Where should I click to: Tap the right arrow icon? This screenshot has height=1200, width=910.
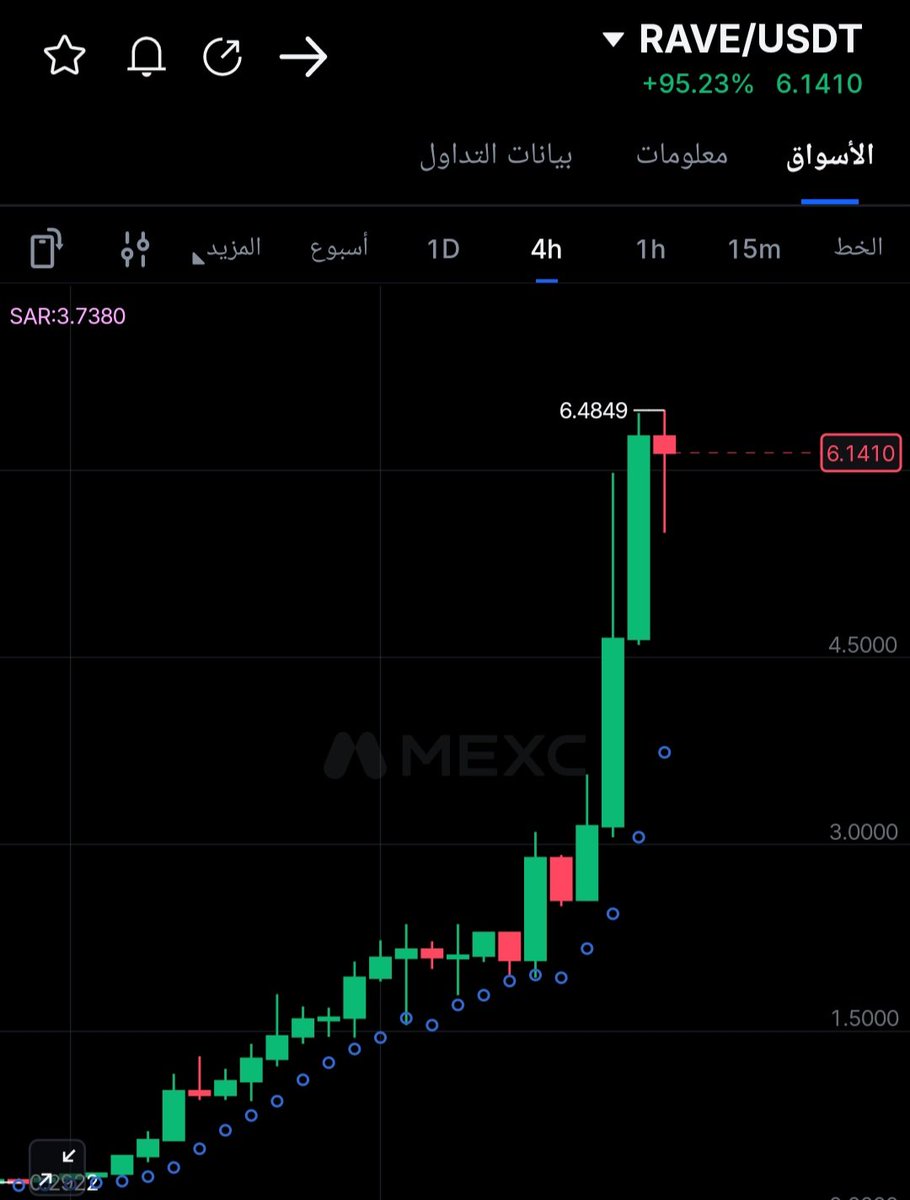(304, 57)
